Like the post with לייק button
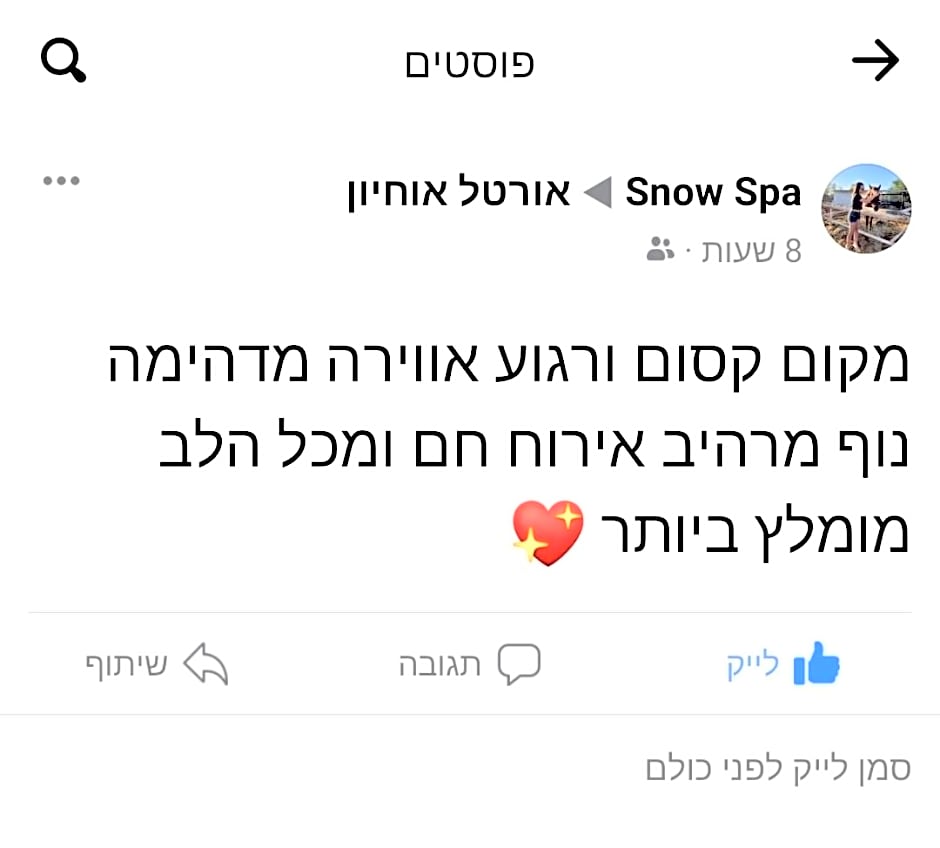 tap(783, 665)
